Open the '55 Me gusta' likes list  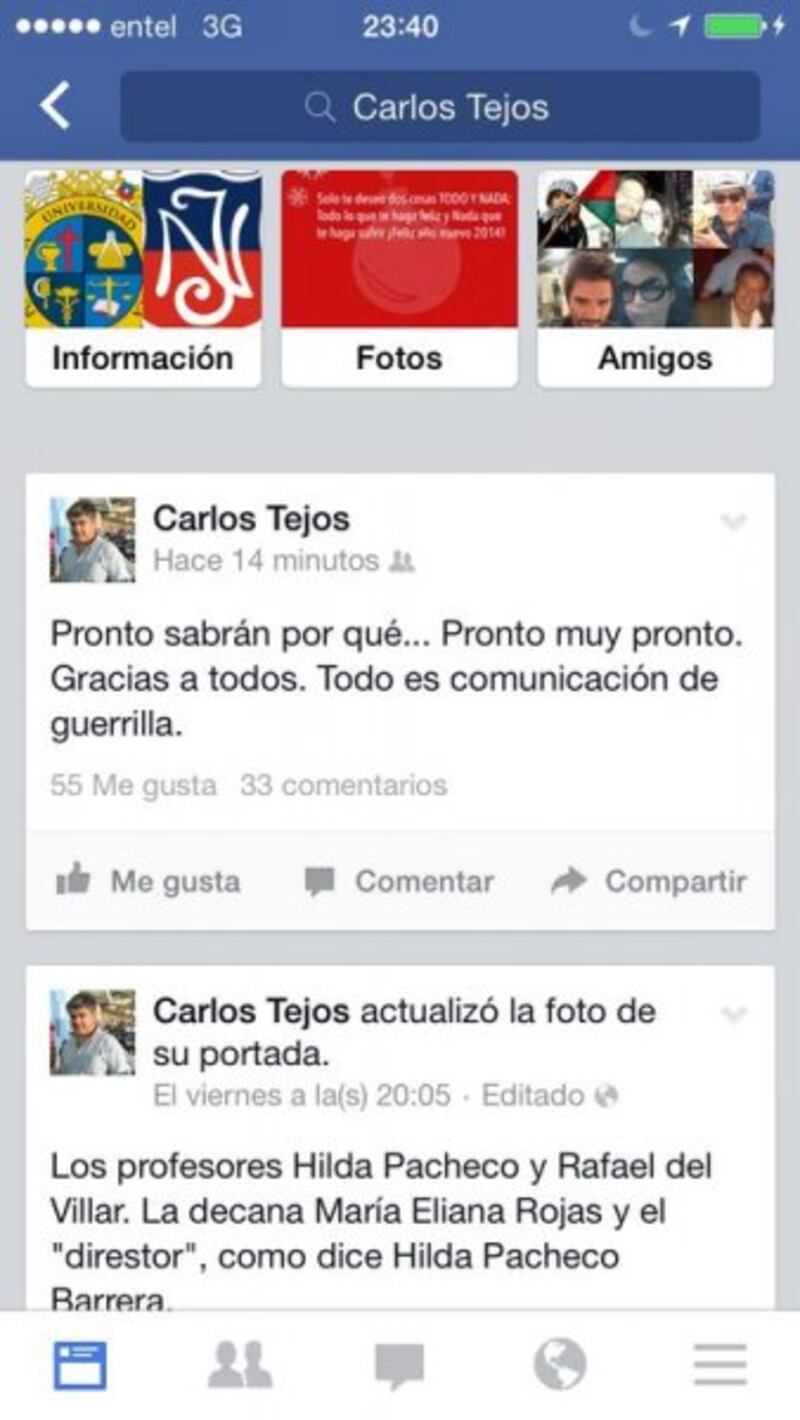133,786
